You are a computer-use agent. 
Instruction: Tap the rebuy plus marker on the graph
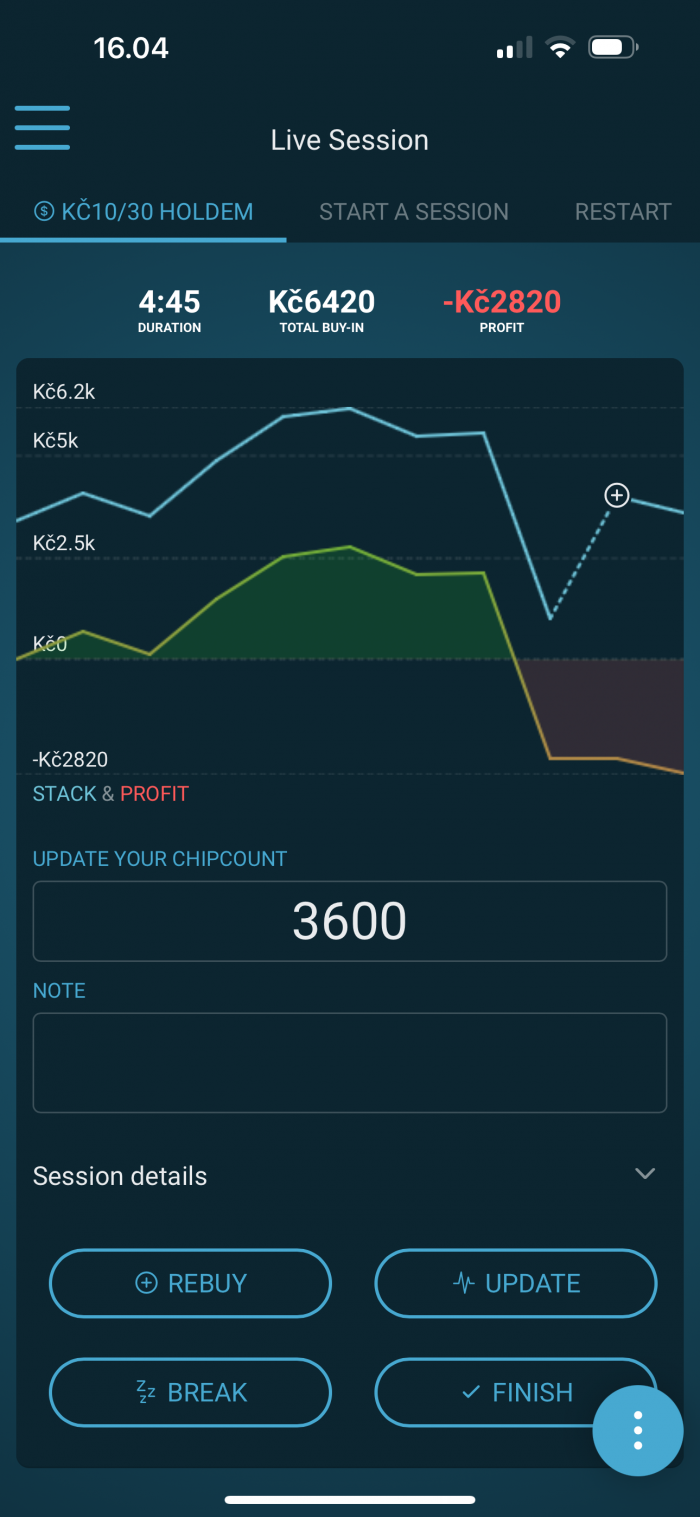pyautogui.click(x=617, y=495)
